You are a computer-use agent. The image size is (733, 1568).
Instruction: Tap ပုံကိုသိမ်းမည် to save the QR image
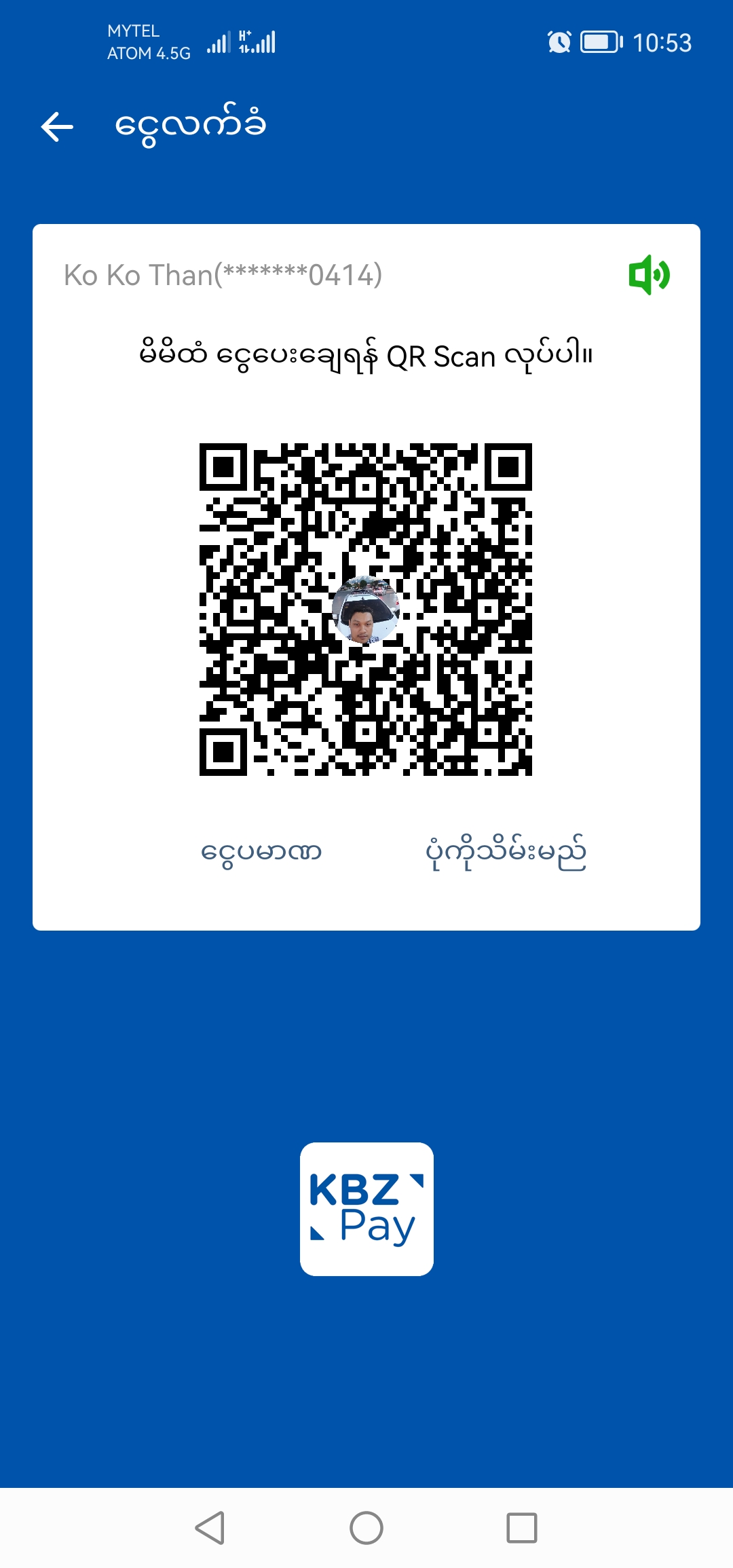coord(506,853)
